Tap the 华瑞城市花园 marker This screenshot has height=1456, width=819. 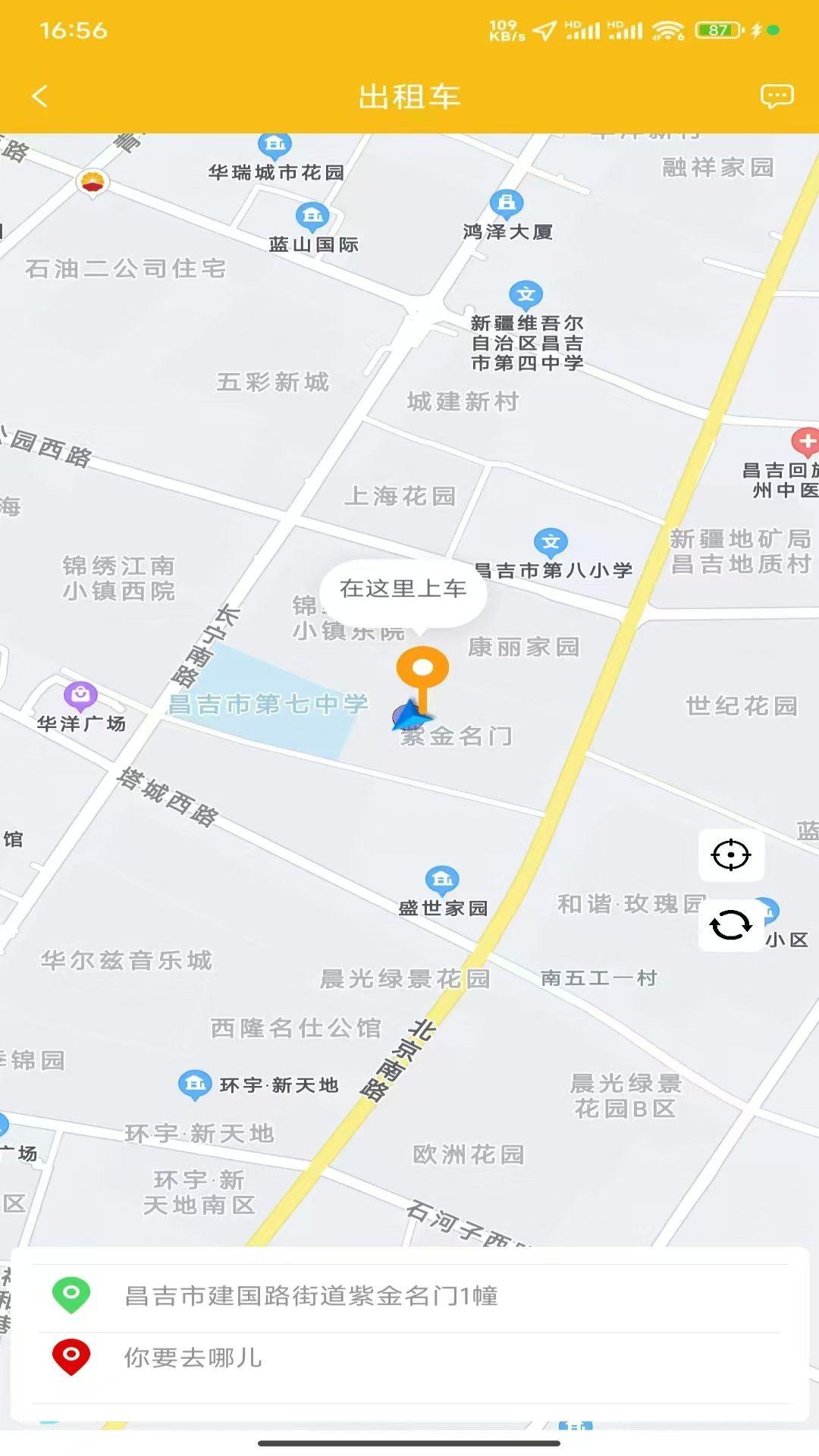(x=275, y=143)
